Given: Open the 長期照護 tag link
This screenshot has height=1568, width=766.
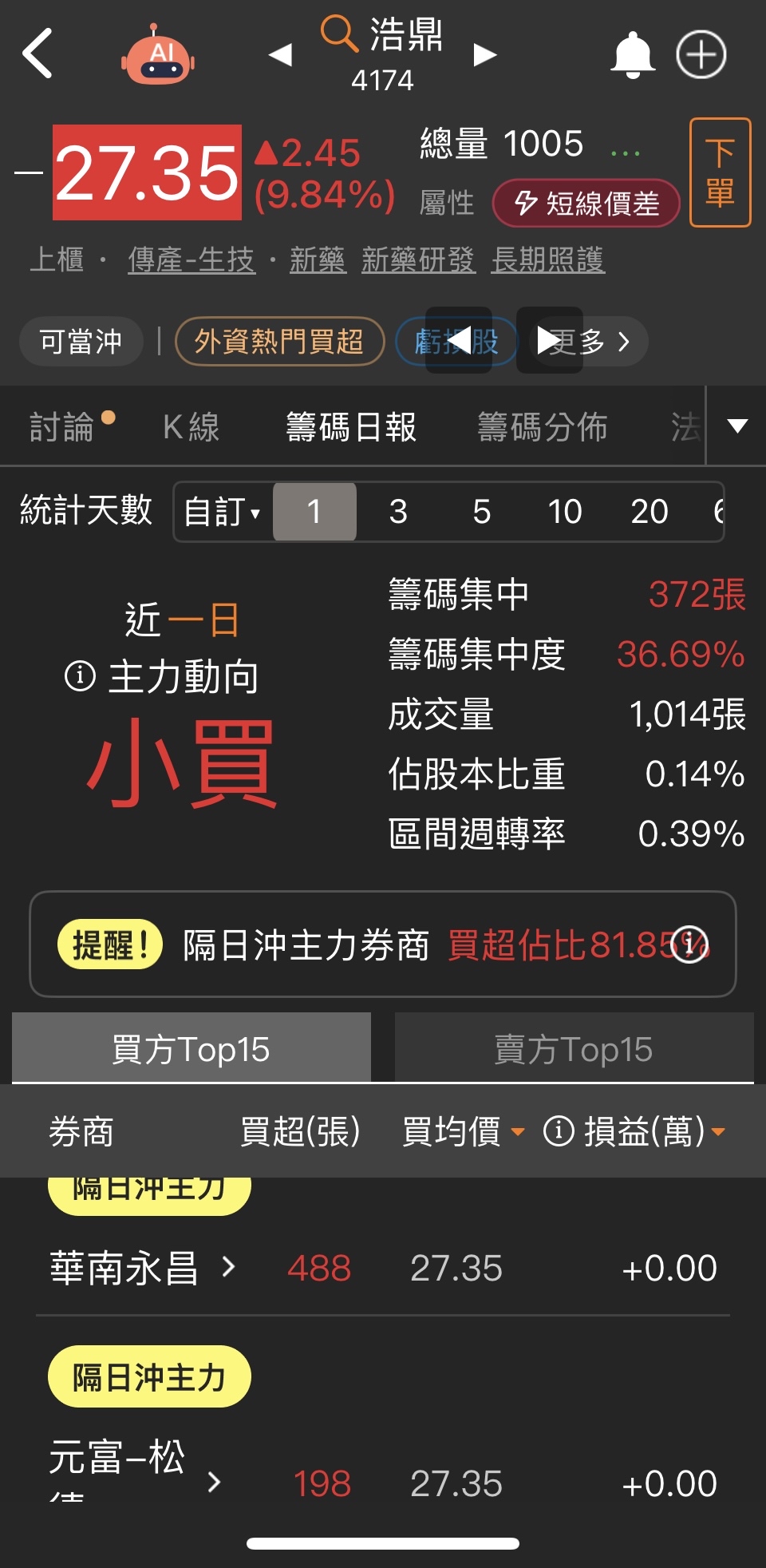Looking at the screenshot, I should click(547, 259).
